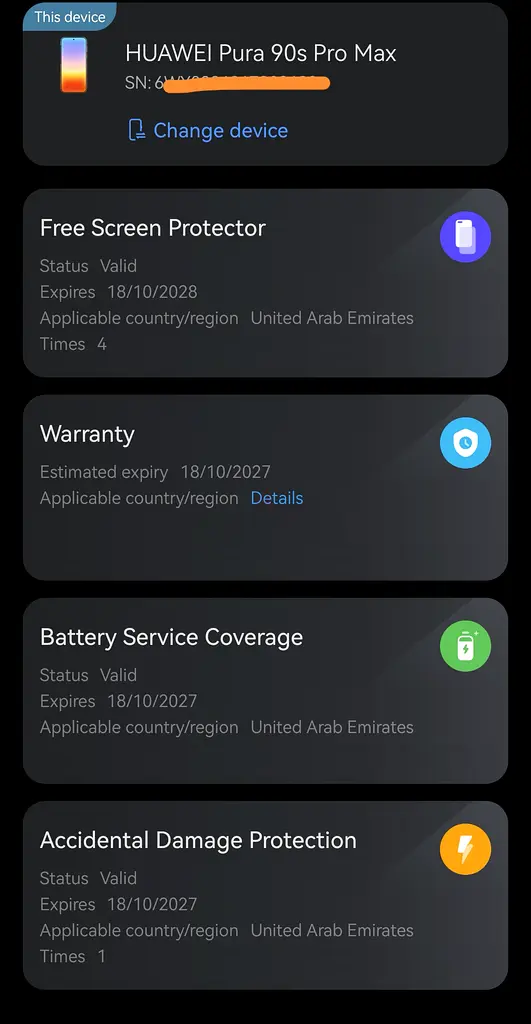Open the Battery Service Coverage card
This screenshot has width=531, height=1024.
(x=265, y=690)
